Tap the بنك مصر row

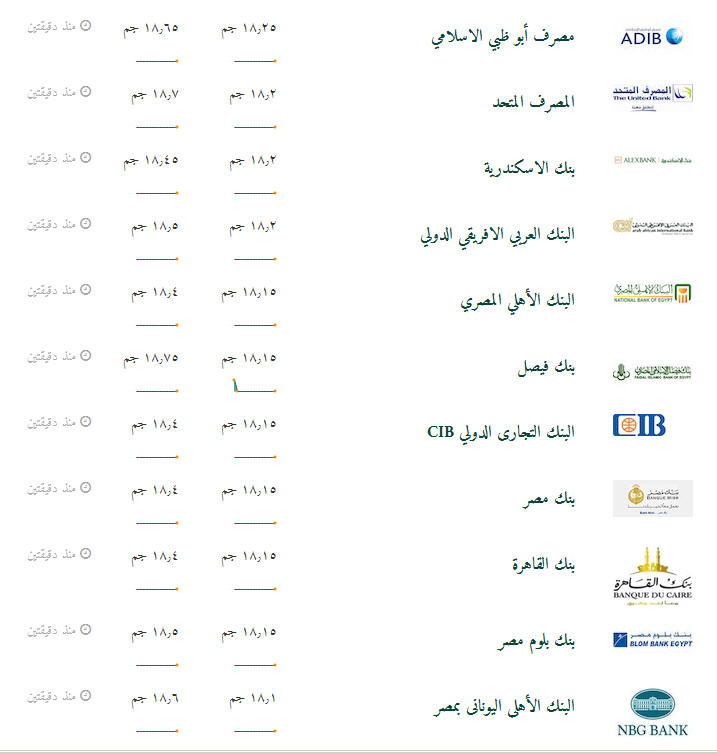click(x=551, y=498)
